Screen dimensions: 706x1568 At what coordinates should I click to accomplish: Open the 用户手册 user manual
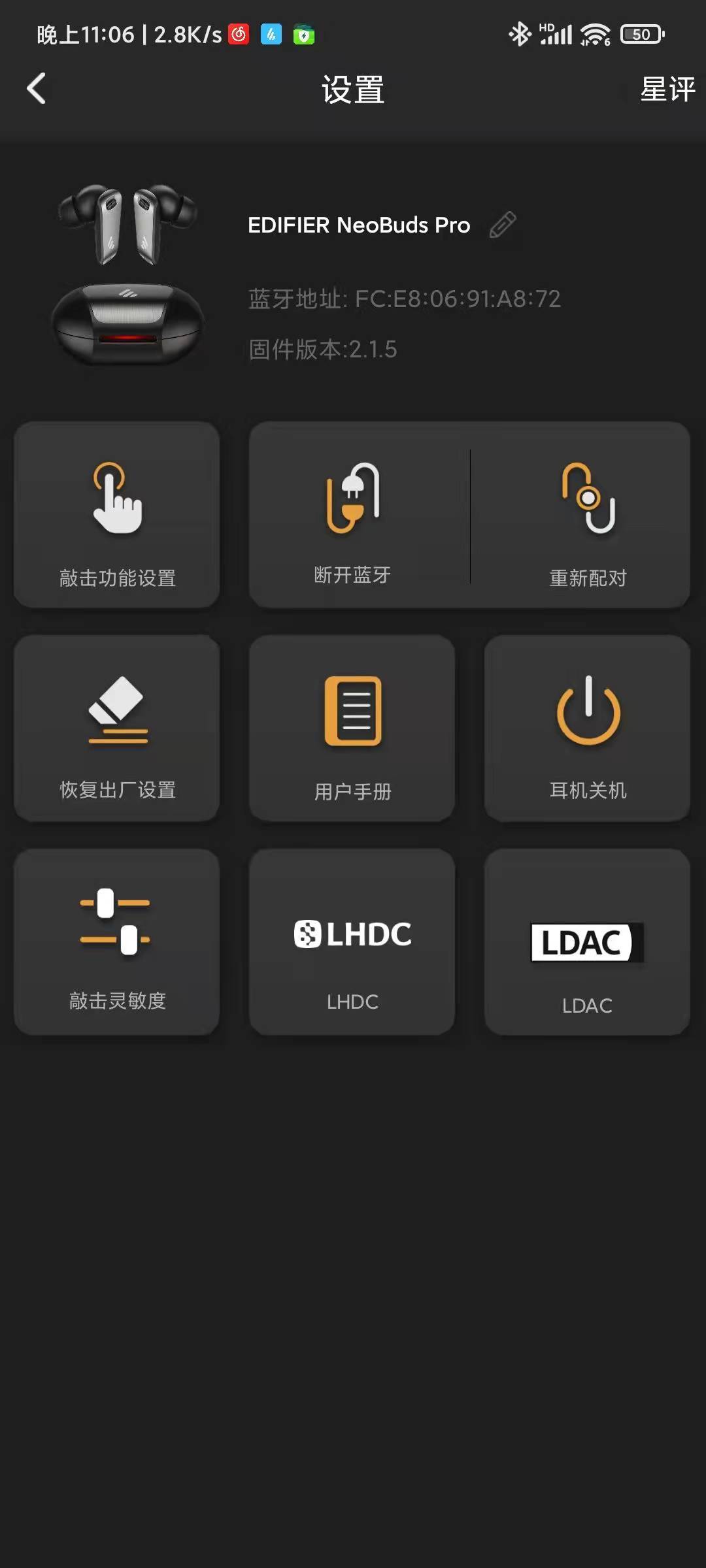tap(352, 728)
